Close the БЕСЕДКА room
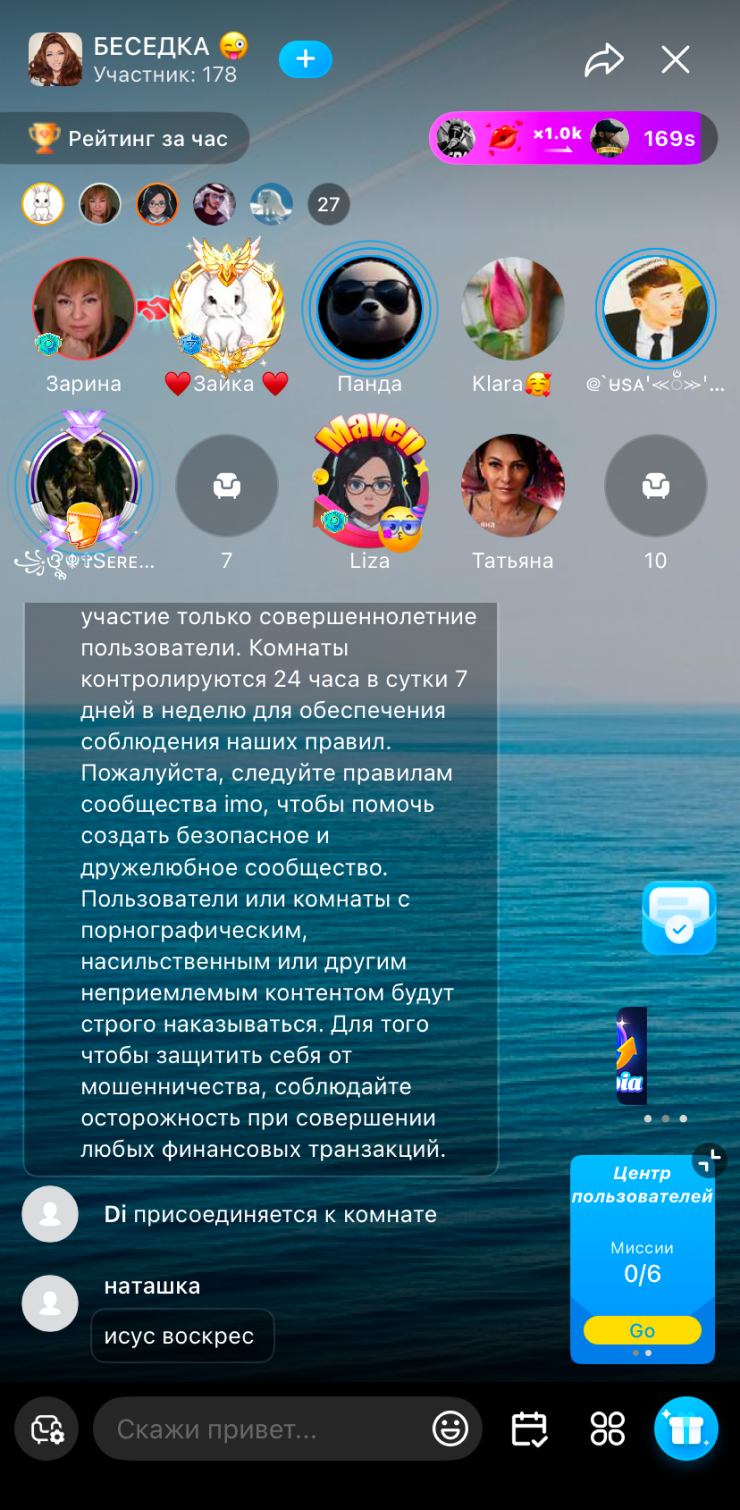This screenshot has width=740, height=1510. 676,60
